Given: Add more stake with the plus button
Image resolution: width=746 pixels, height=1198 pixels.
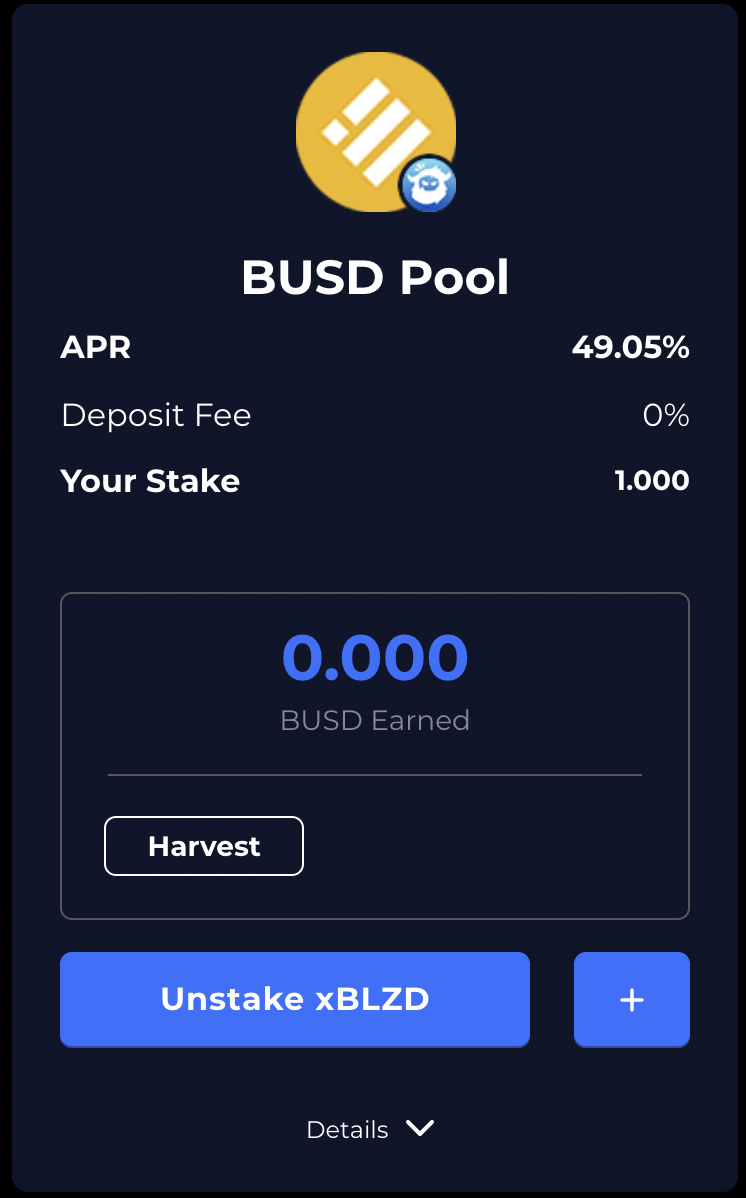Looking at the screenshot, I should point(631,999).
